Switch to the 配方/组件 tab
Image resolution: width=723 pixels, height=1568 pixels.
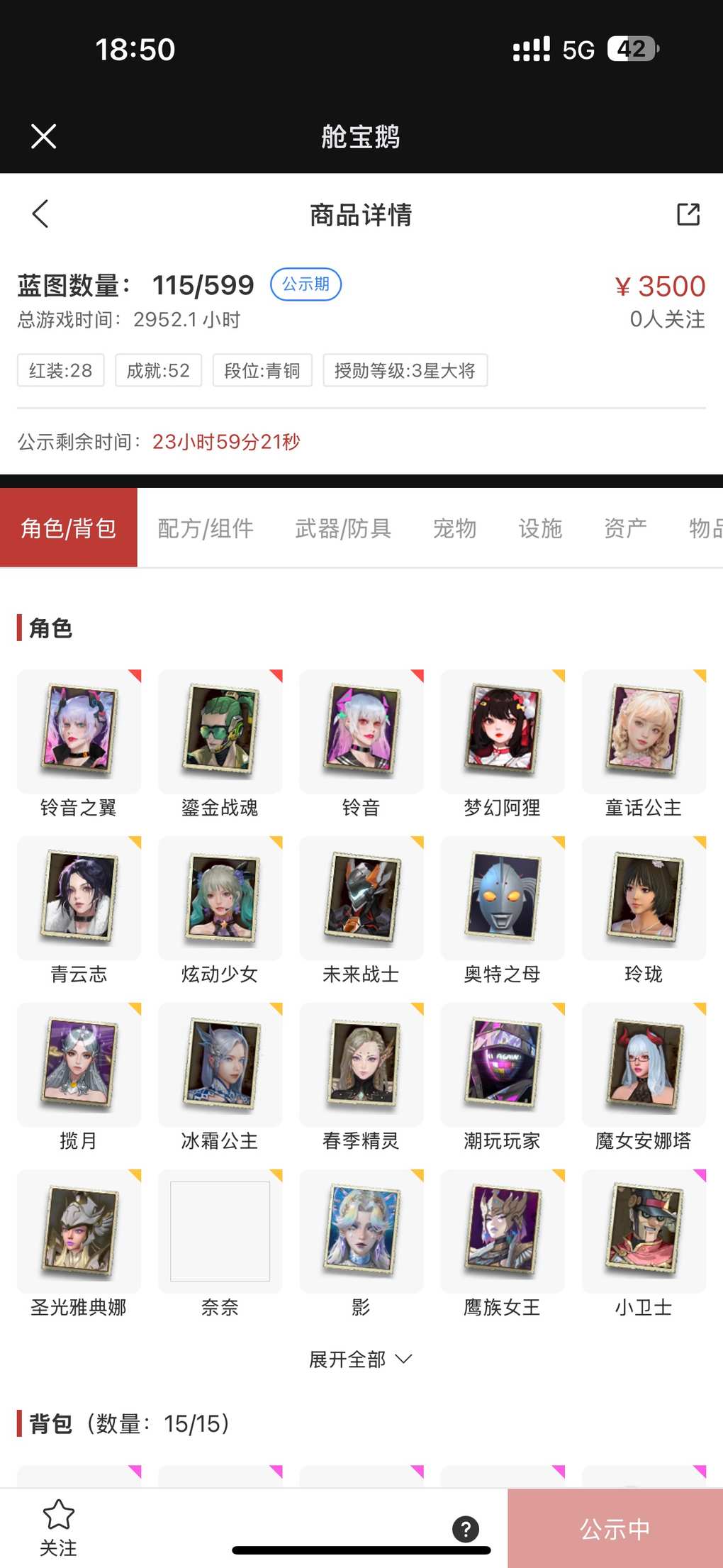click(x=206, y=528)
